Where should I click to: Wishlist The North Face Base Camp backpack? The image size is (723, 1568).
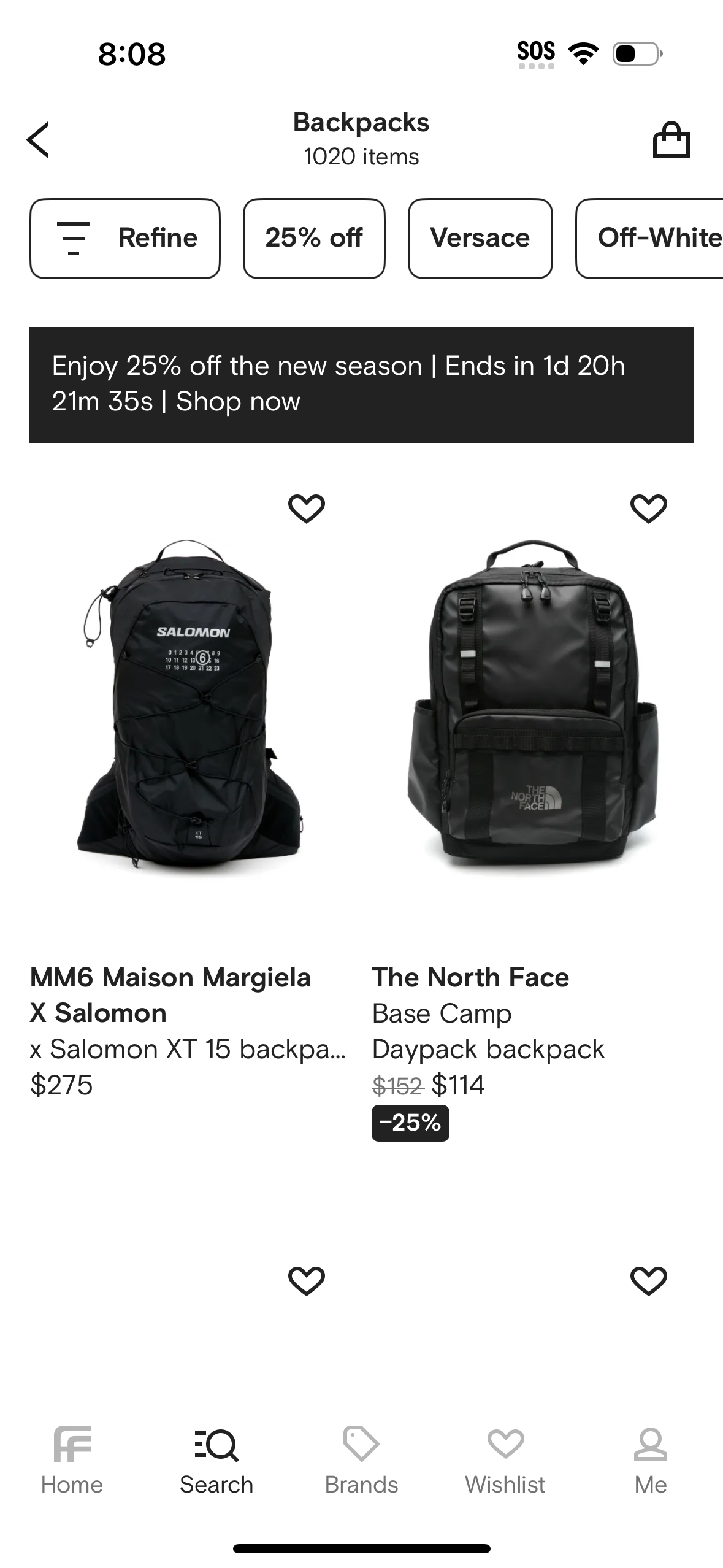648,508
